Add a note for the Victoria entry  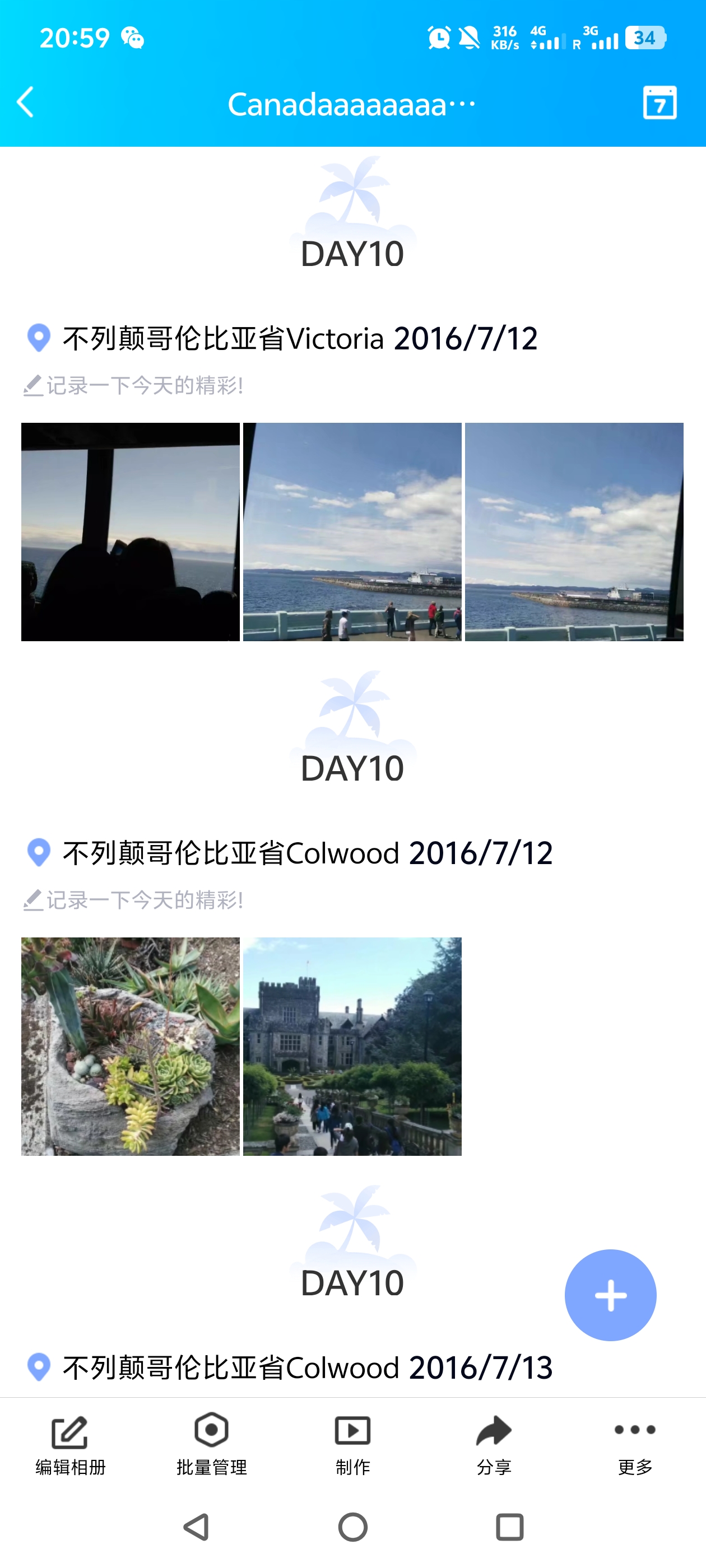134,385
